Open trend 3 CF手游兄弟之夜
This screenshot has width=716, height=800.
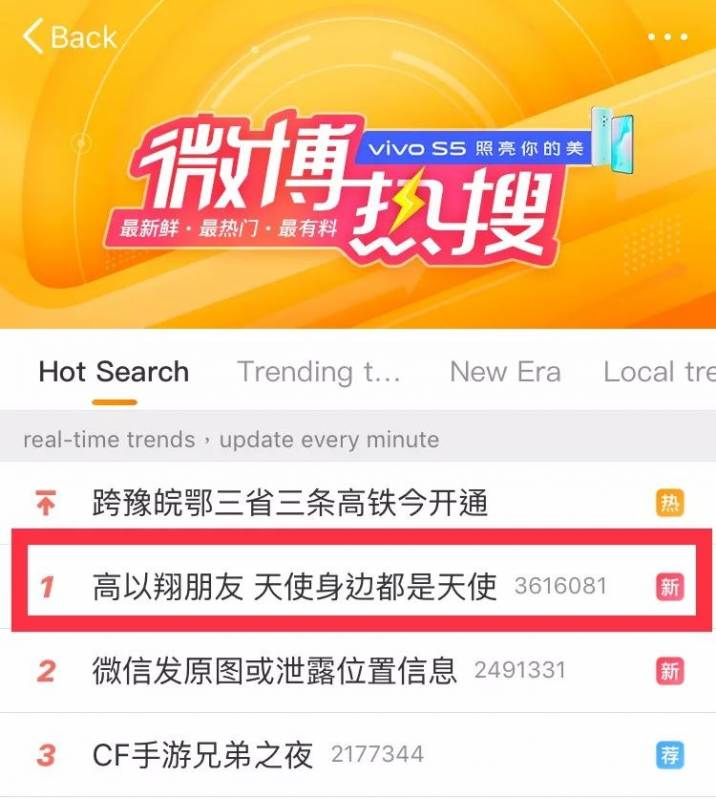point(203,754)
